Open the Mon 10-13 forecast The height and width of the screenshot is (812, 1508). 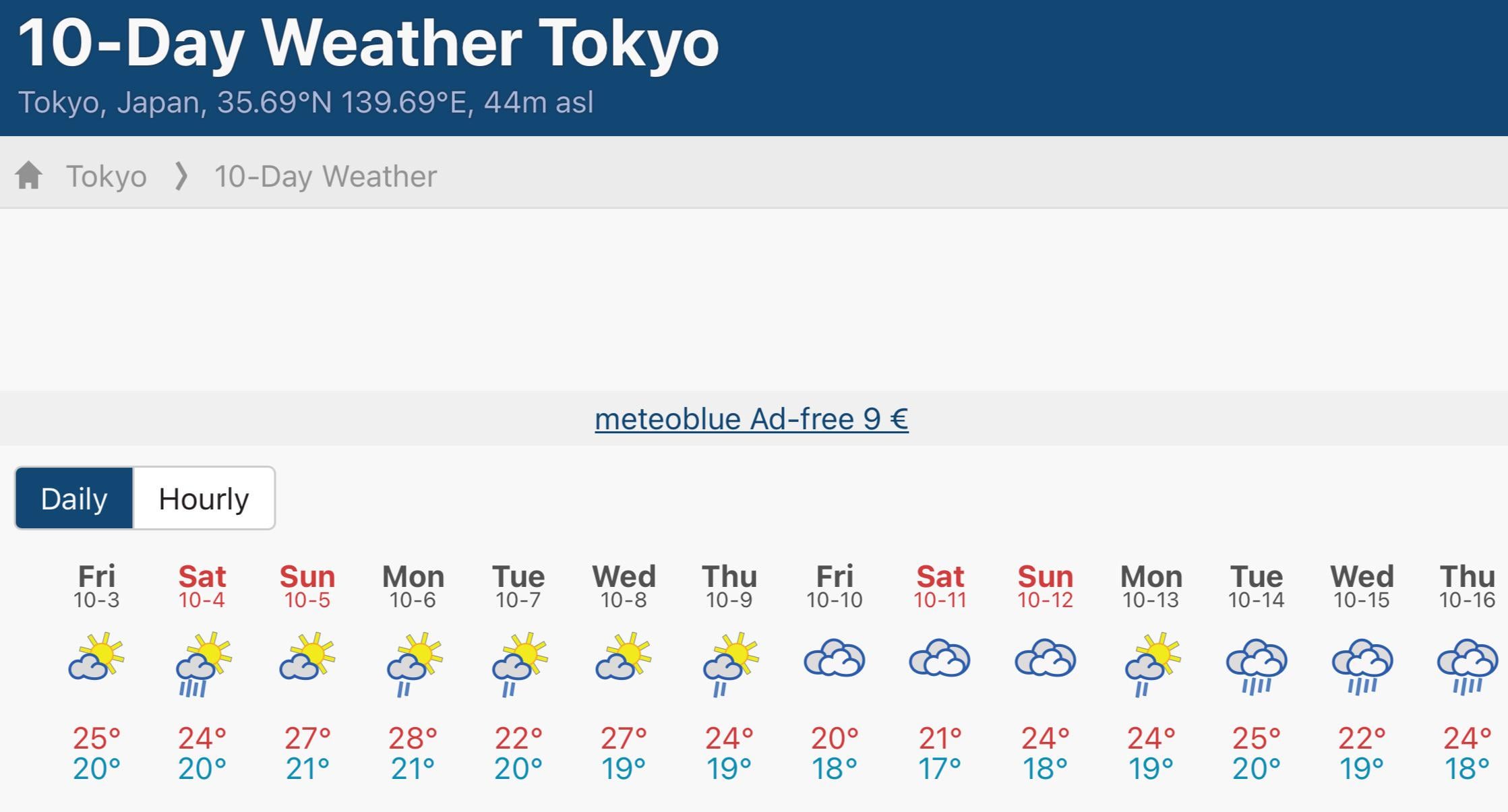click(x=1151, y=660)
